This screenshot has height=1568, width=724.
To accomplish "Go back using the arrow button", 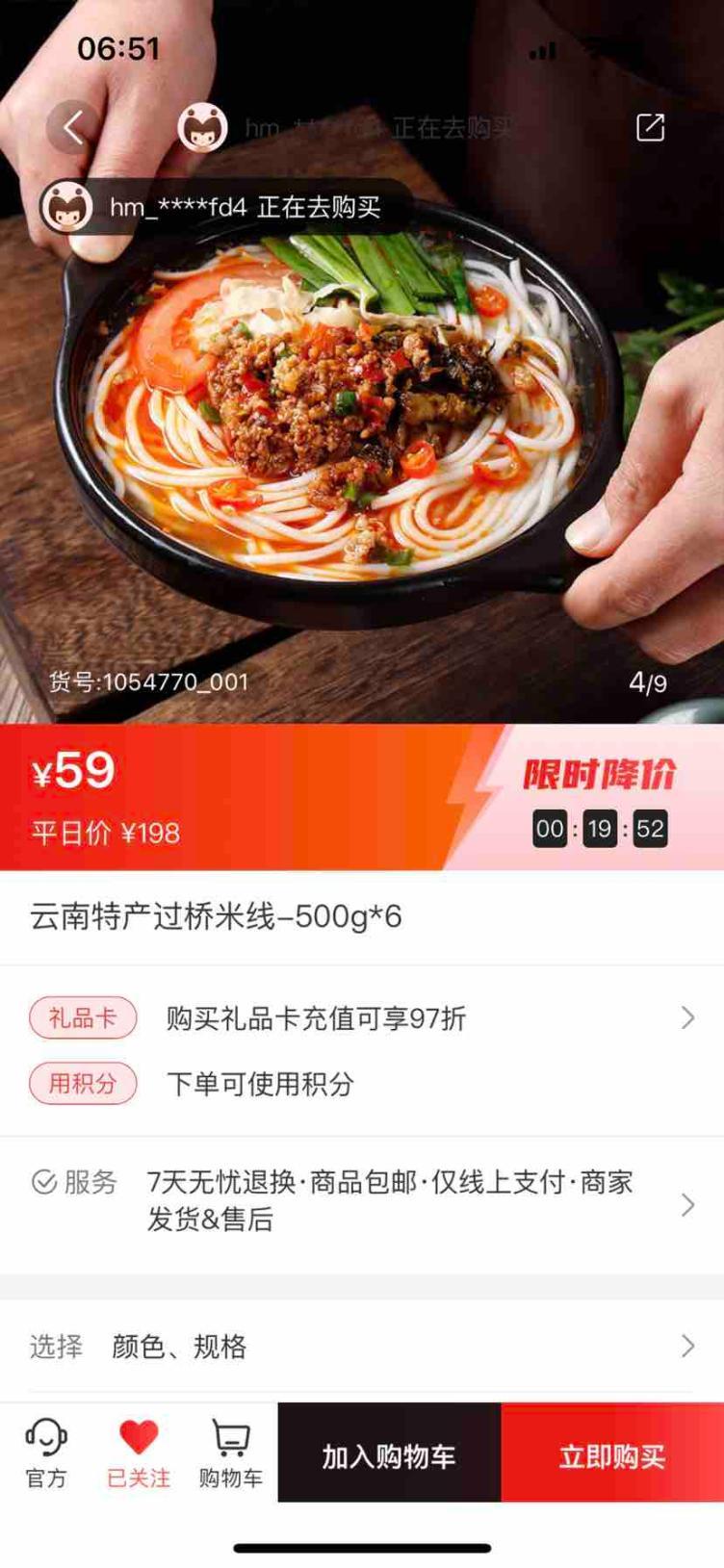I will (x=73, y=127).
